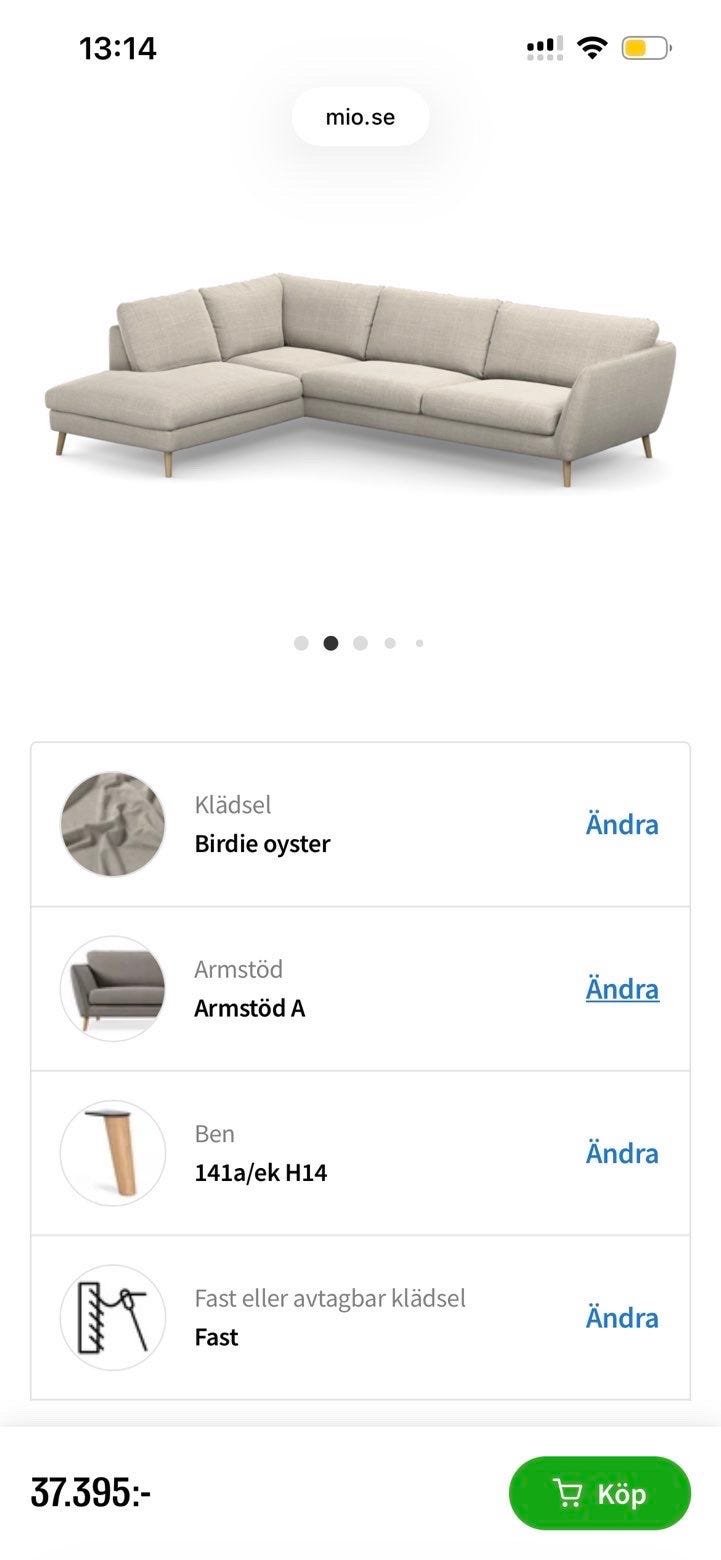Screen dimensions: 721x1560
Task: Change Fast eller avtagbar klädsel setting
Action: (621, 1317)
